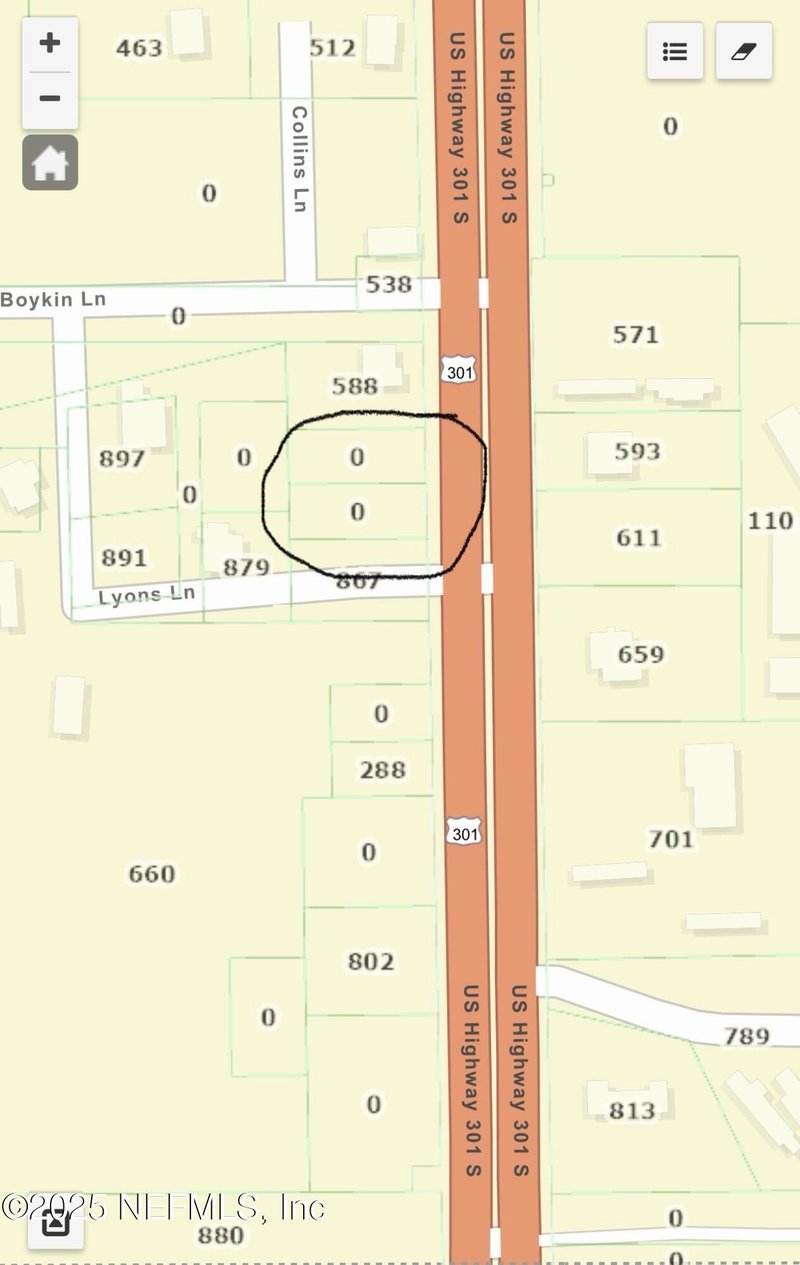Zoom out of the map
Screen dimensions: 800x1265
[x=50, y=99]
